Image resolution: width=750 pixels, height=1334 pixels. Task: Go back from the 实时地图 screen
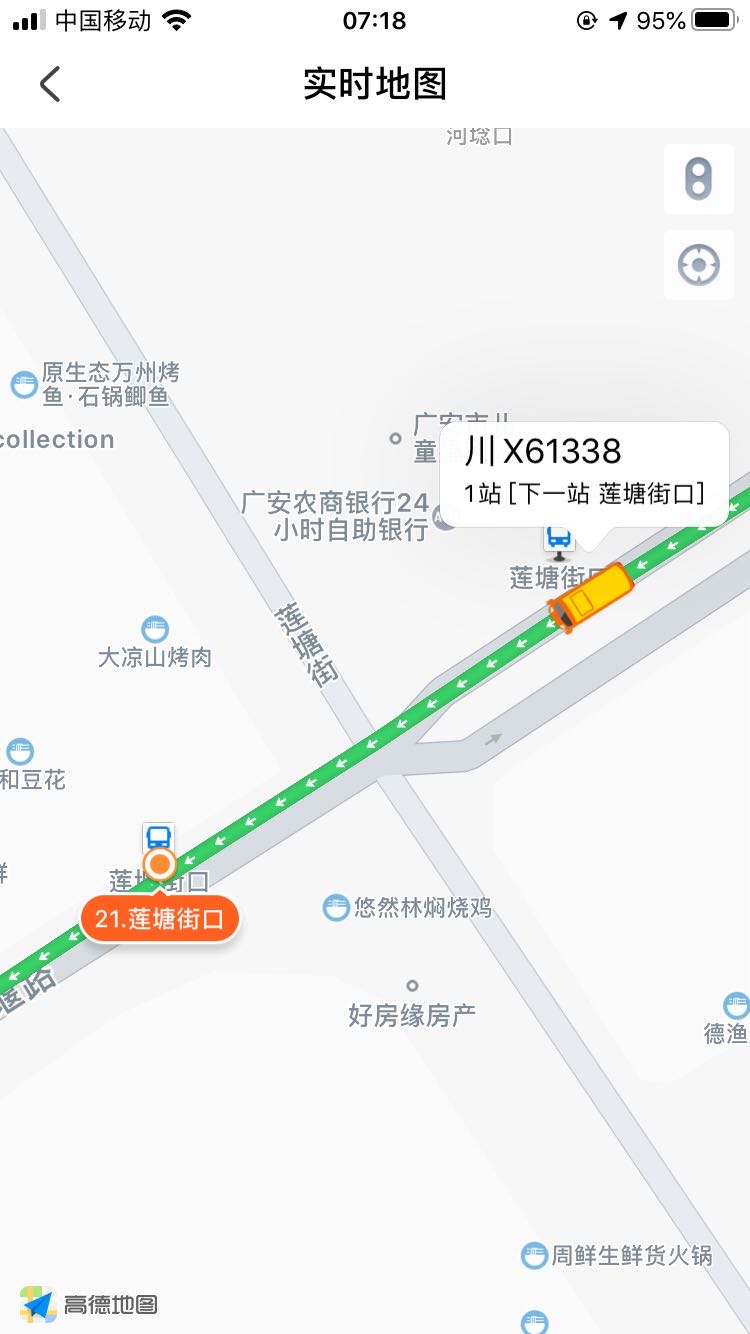pos(50,84)
